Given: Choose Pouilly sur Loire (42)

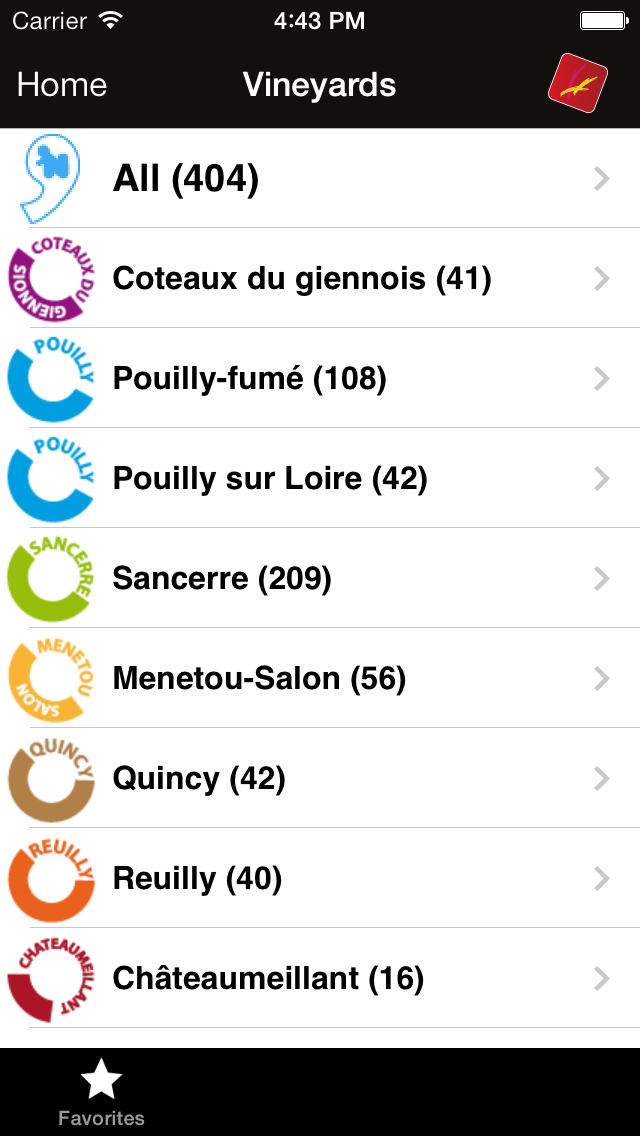Looking at the screenshot, I should [320, 478].
